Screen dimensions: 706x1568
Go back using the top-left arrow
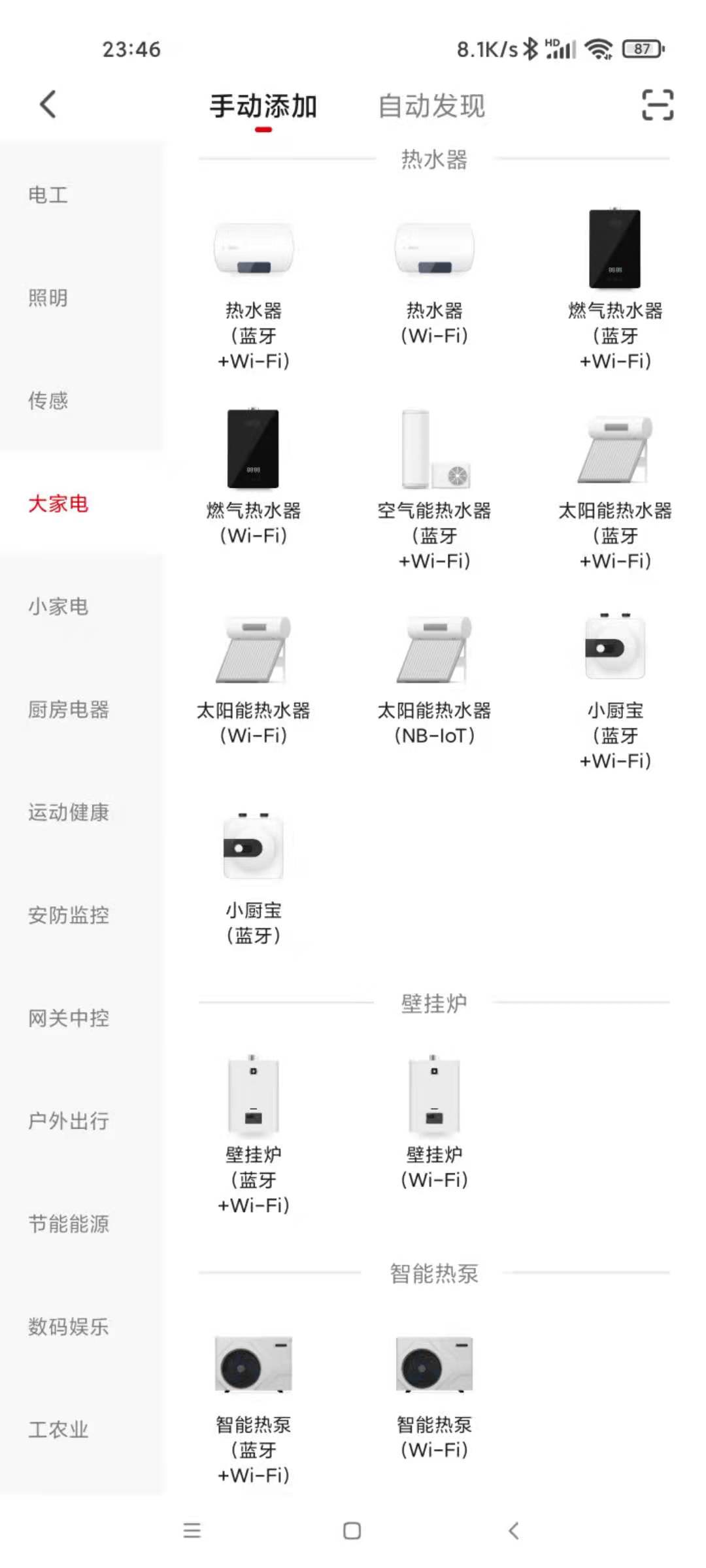pyautogui.click(x=48, y=105)
